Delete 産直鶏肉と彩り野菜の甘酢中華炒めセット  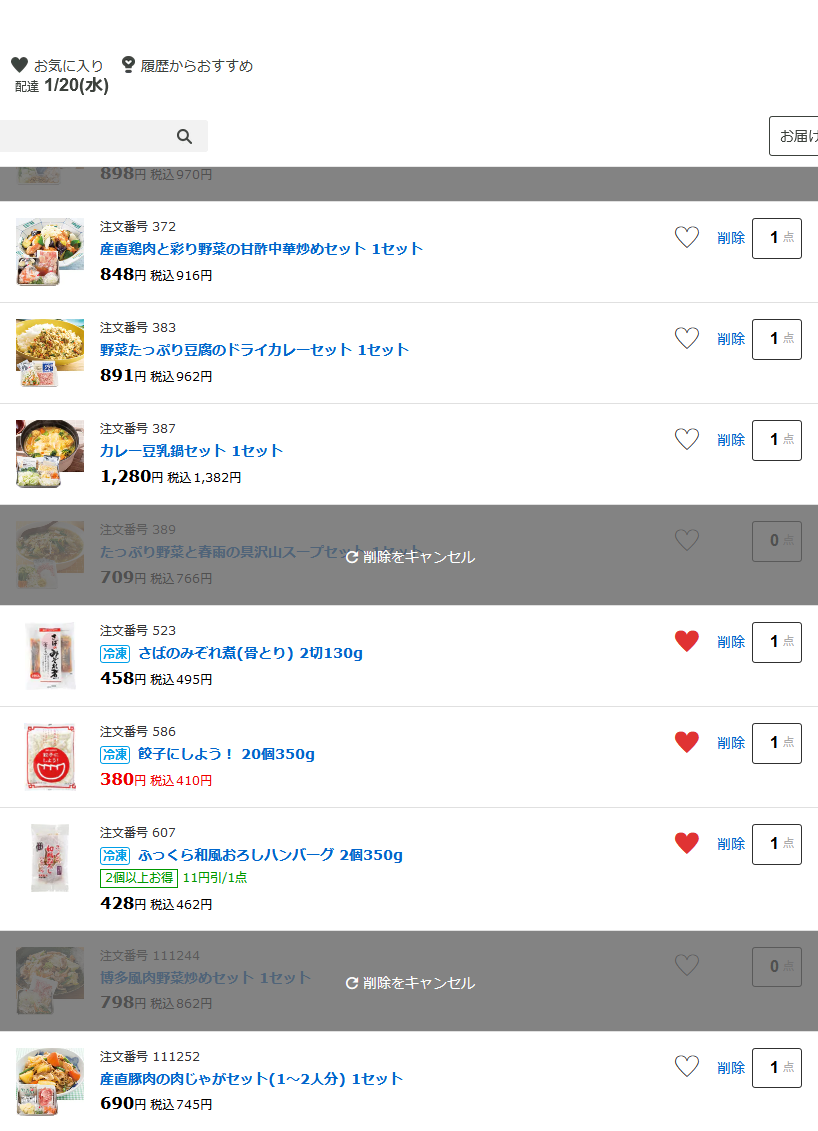click(x=731, y=237)
